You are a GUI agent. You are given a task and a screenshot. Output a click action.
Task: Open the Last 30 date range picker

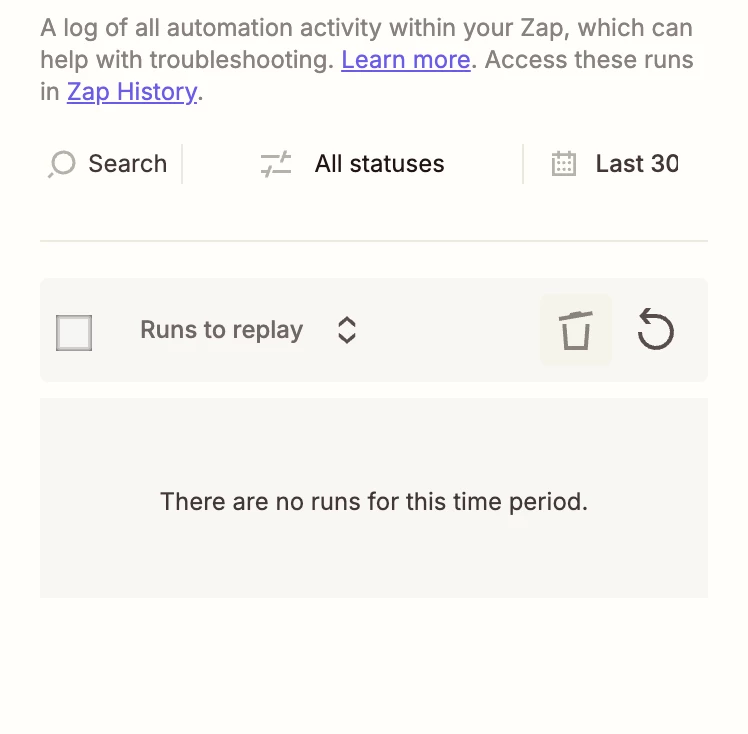[x=614, y=164]
